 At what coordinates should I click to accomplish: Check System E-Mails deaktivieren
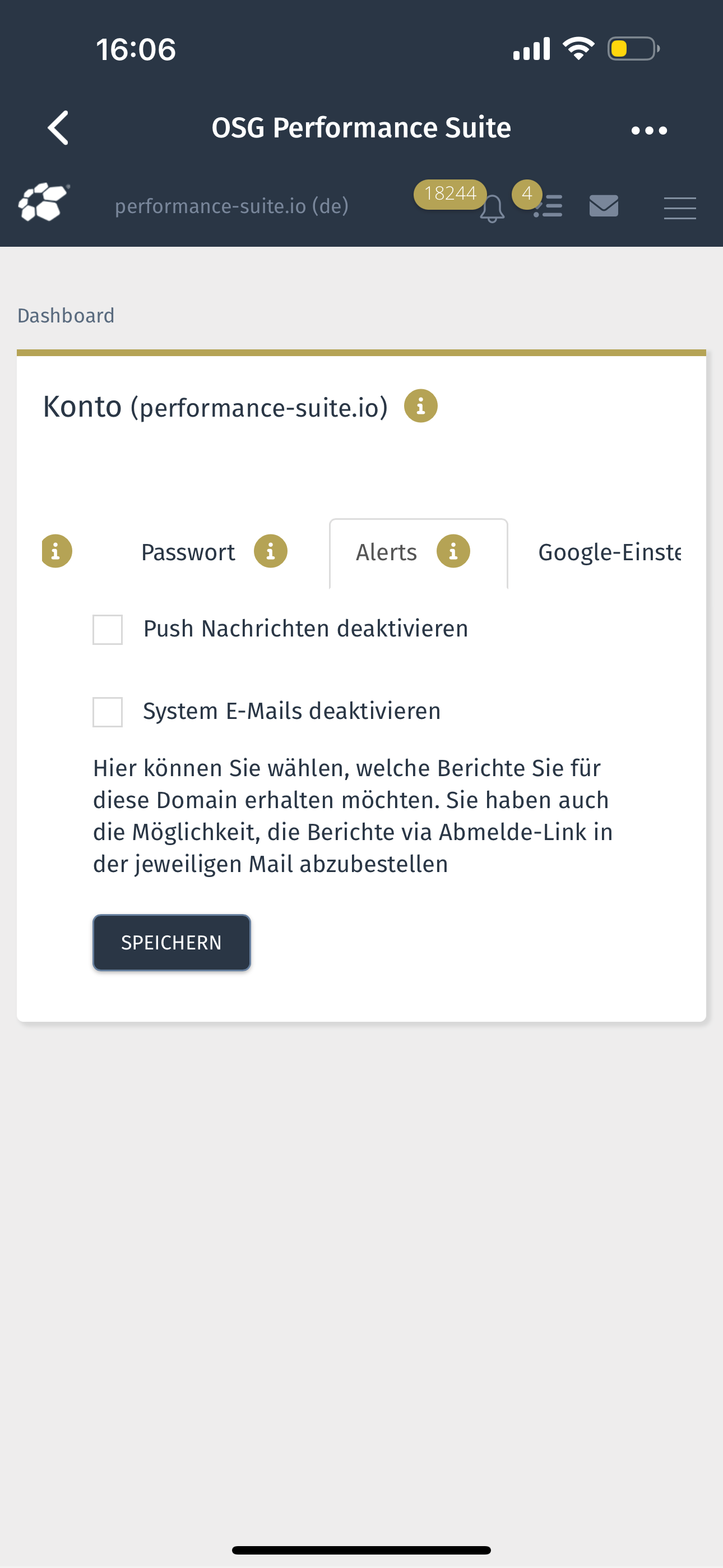point(108,712)
